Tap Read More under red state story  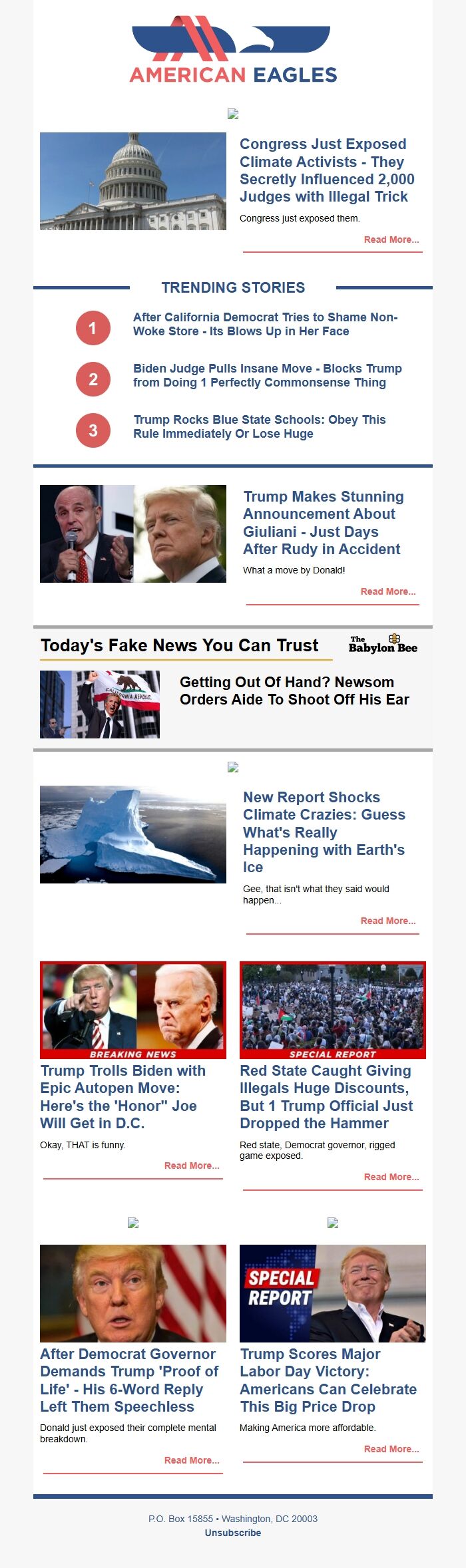(x=391, y=1177)
